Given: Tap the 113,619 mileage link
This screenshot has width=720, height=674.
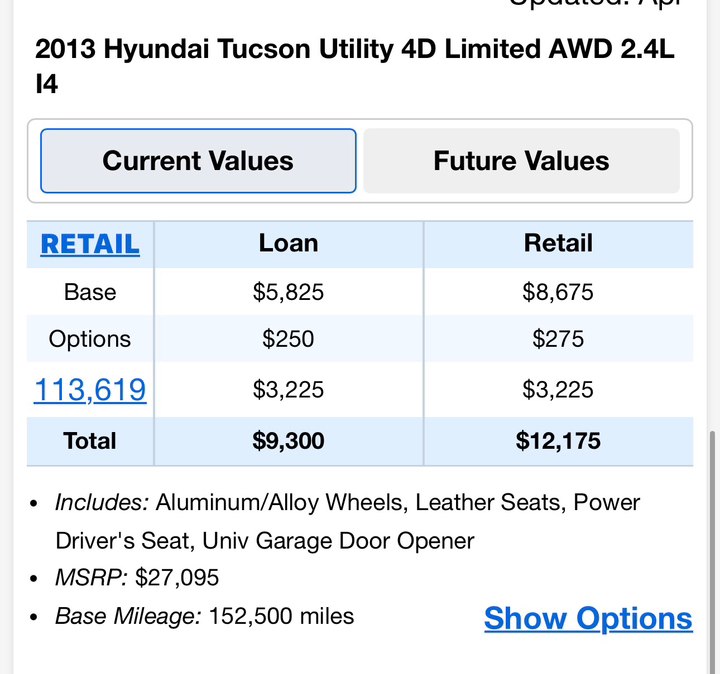Looking at the screenshot, I should click(x=90, y=389).
